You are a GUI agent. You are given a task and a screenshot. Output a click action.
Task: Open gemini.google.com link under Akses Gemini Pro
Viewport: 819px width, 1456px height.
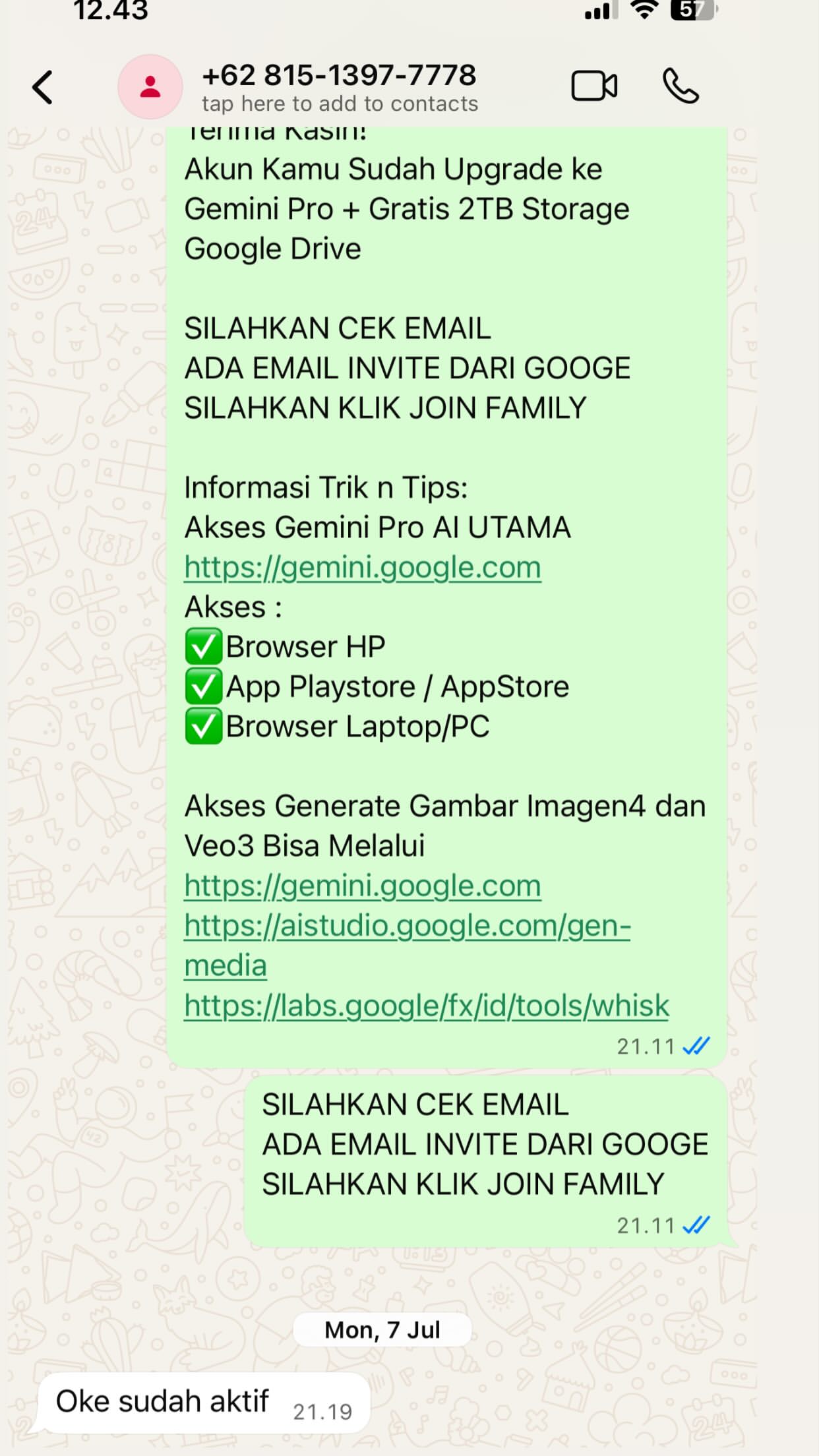point(362,568)
